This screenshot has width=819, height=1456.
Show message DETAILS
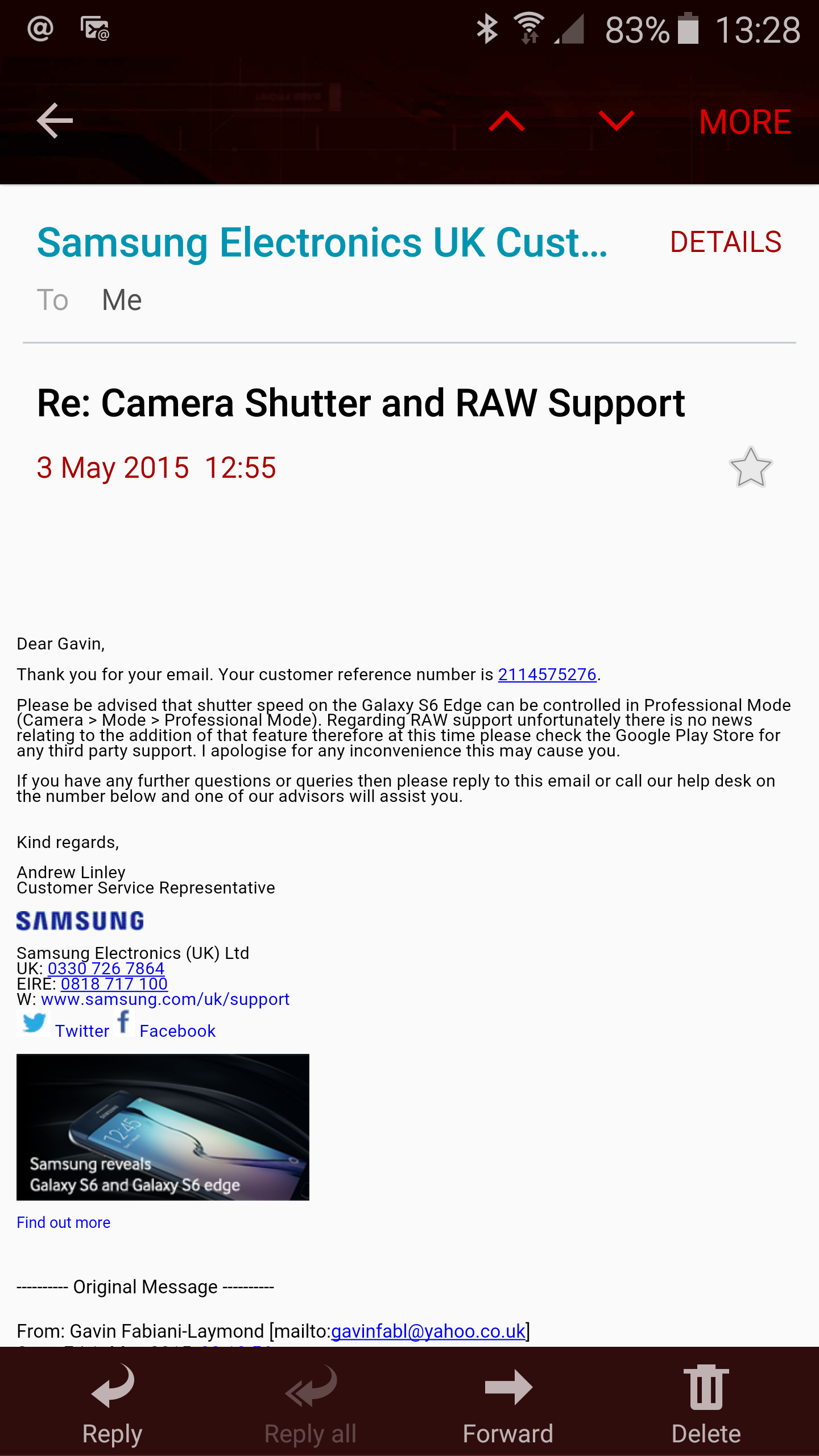coord(725,242)
